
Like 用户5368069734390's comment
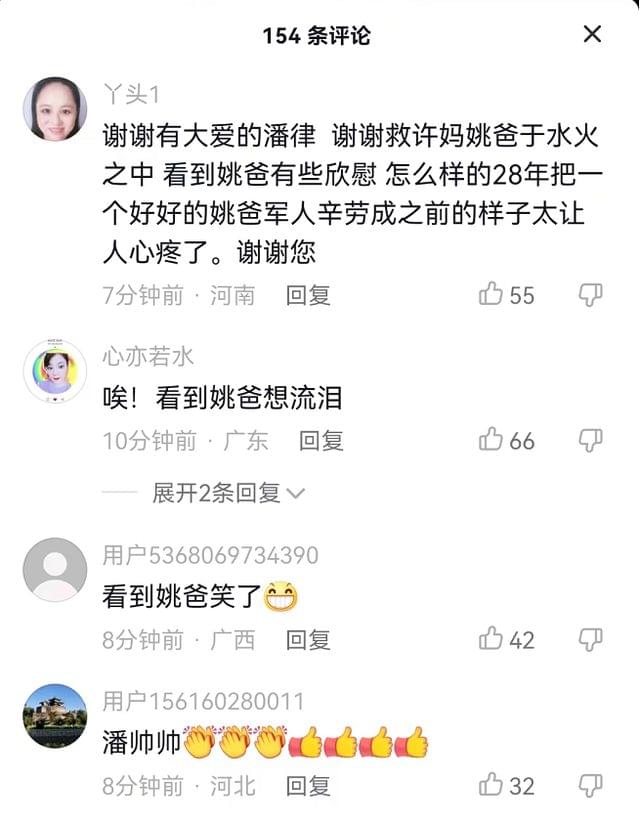tap(491, 639)
